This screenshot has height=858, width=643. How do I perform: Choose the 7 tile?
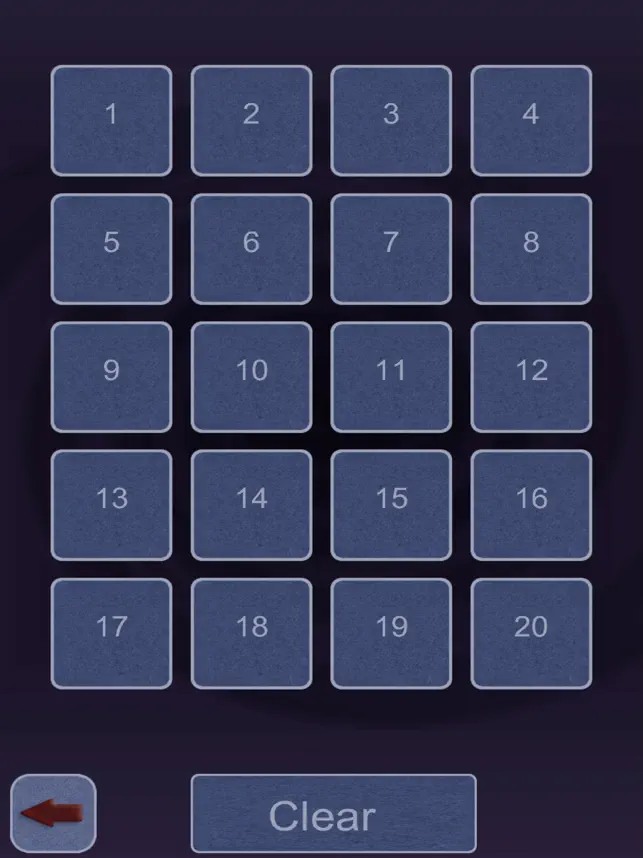click(391, 249)
